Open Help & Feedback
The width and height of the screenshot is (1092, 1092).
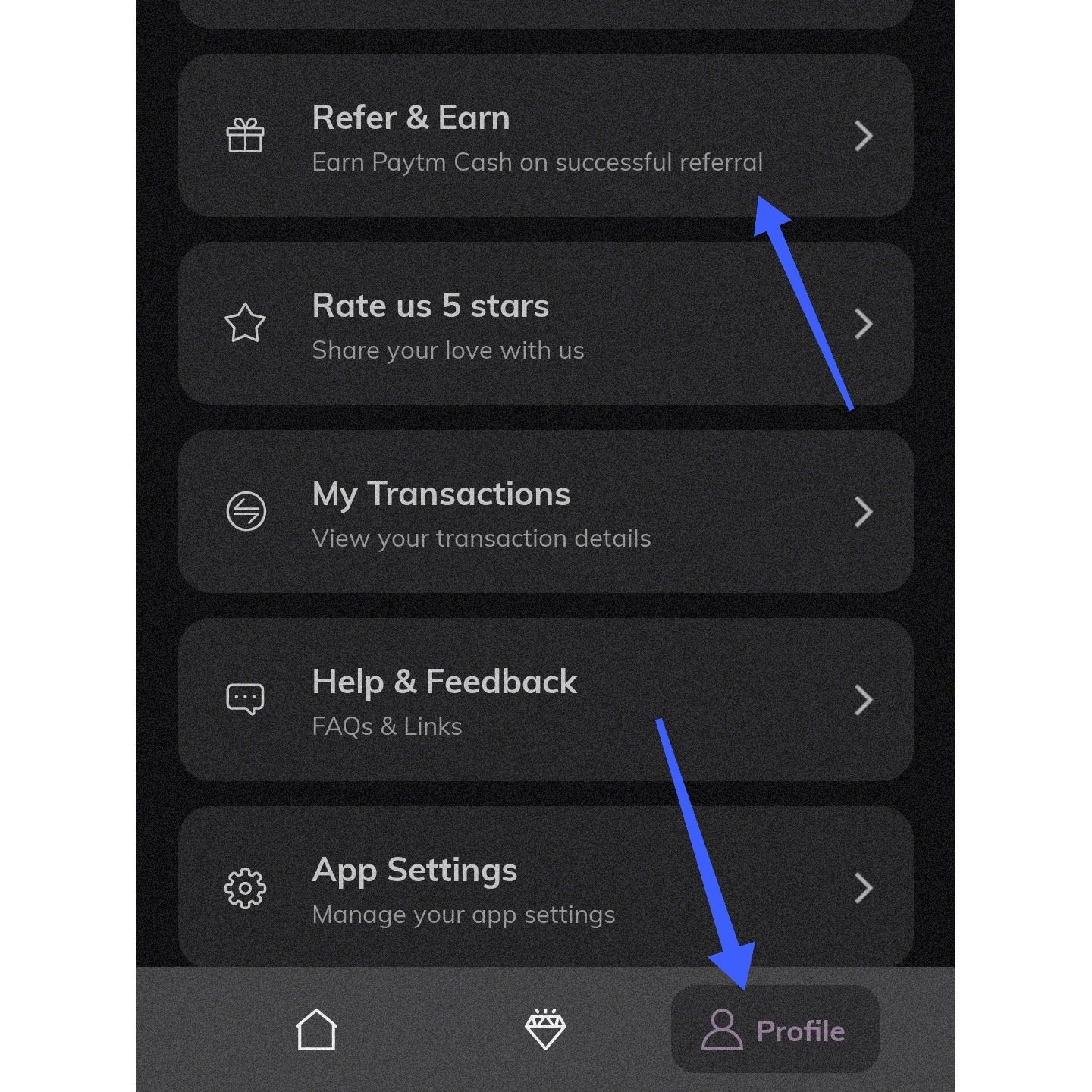[x=544, y=701]
